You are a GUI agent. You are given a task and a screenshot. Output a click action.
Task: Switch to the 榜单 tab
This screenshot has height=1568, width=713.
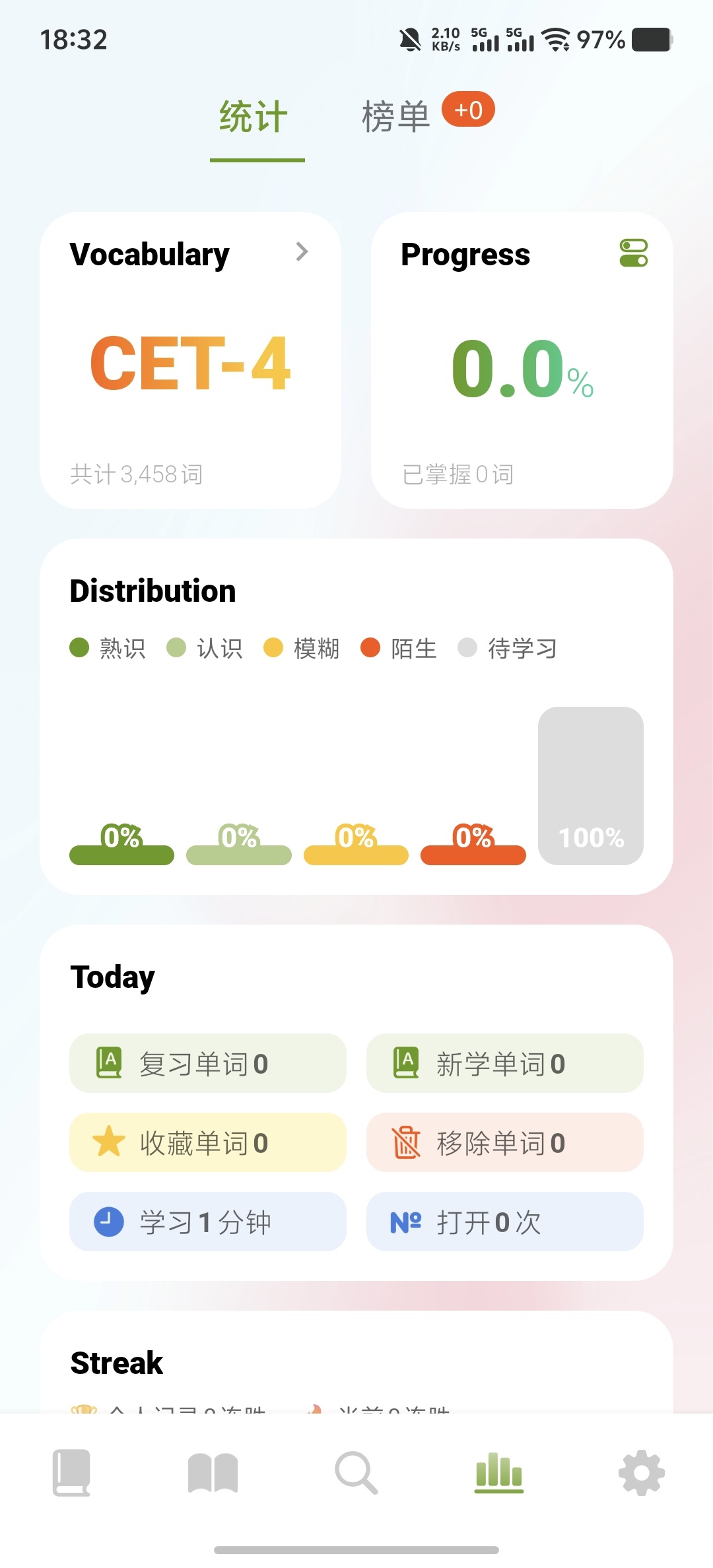(395, 114)
